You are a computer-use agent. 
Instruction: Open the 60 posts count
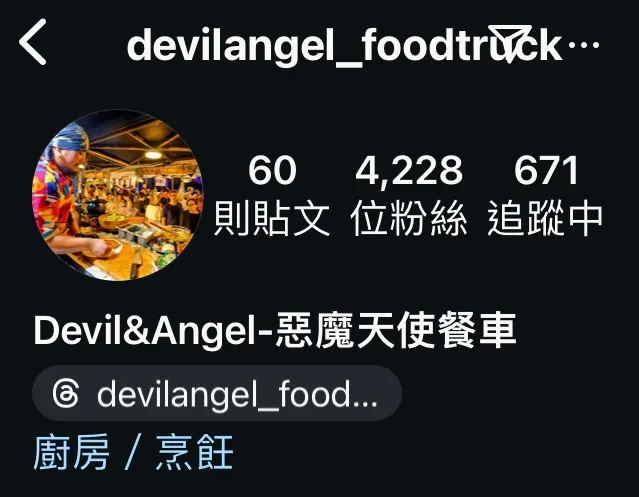(x=272, y=195)
